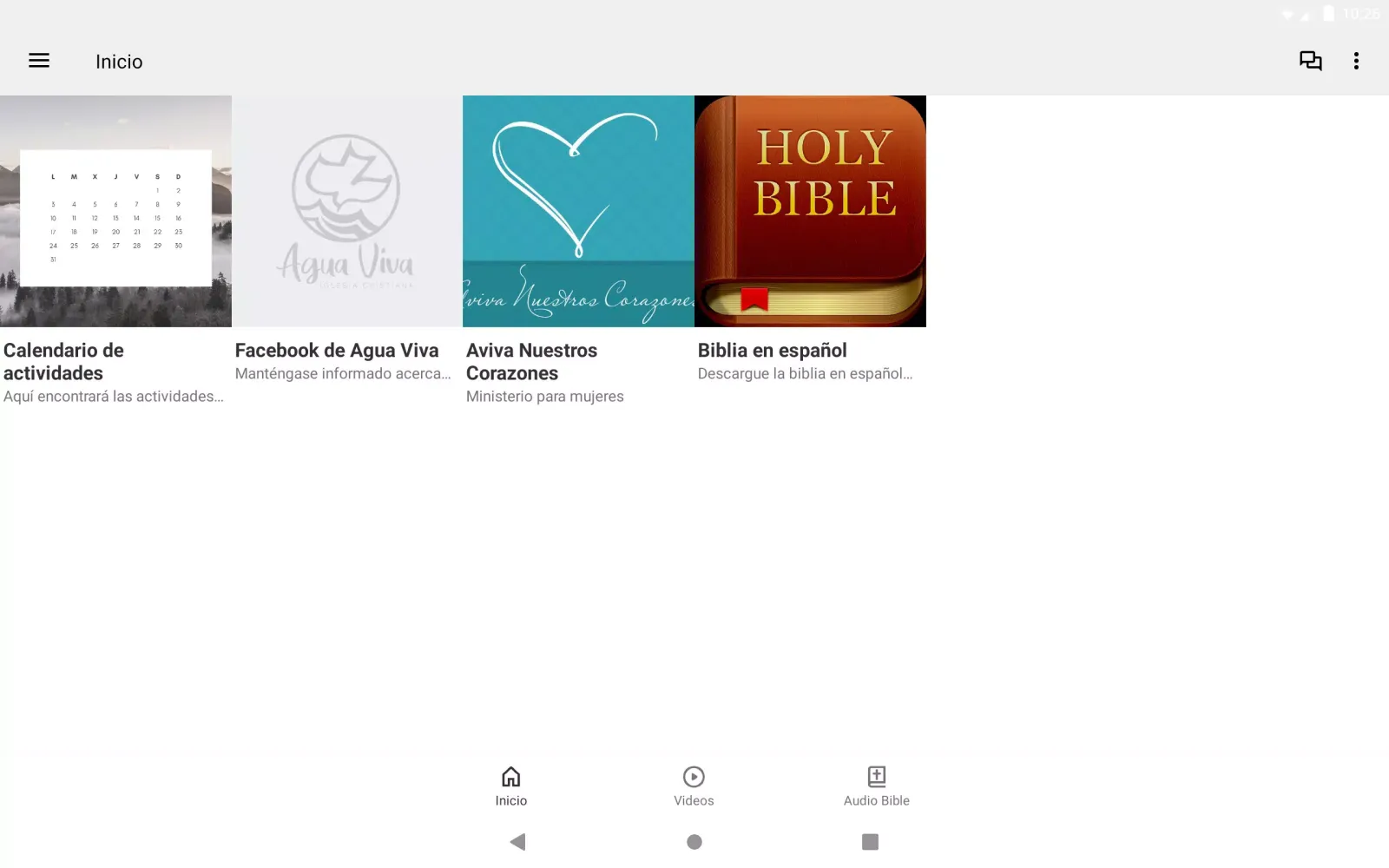Switch to the Inicio tab
The width and height of the screenshot is (1389, 868).
511,786
